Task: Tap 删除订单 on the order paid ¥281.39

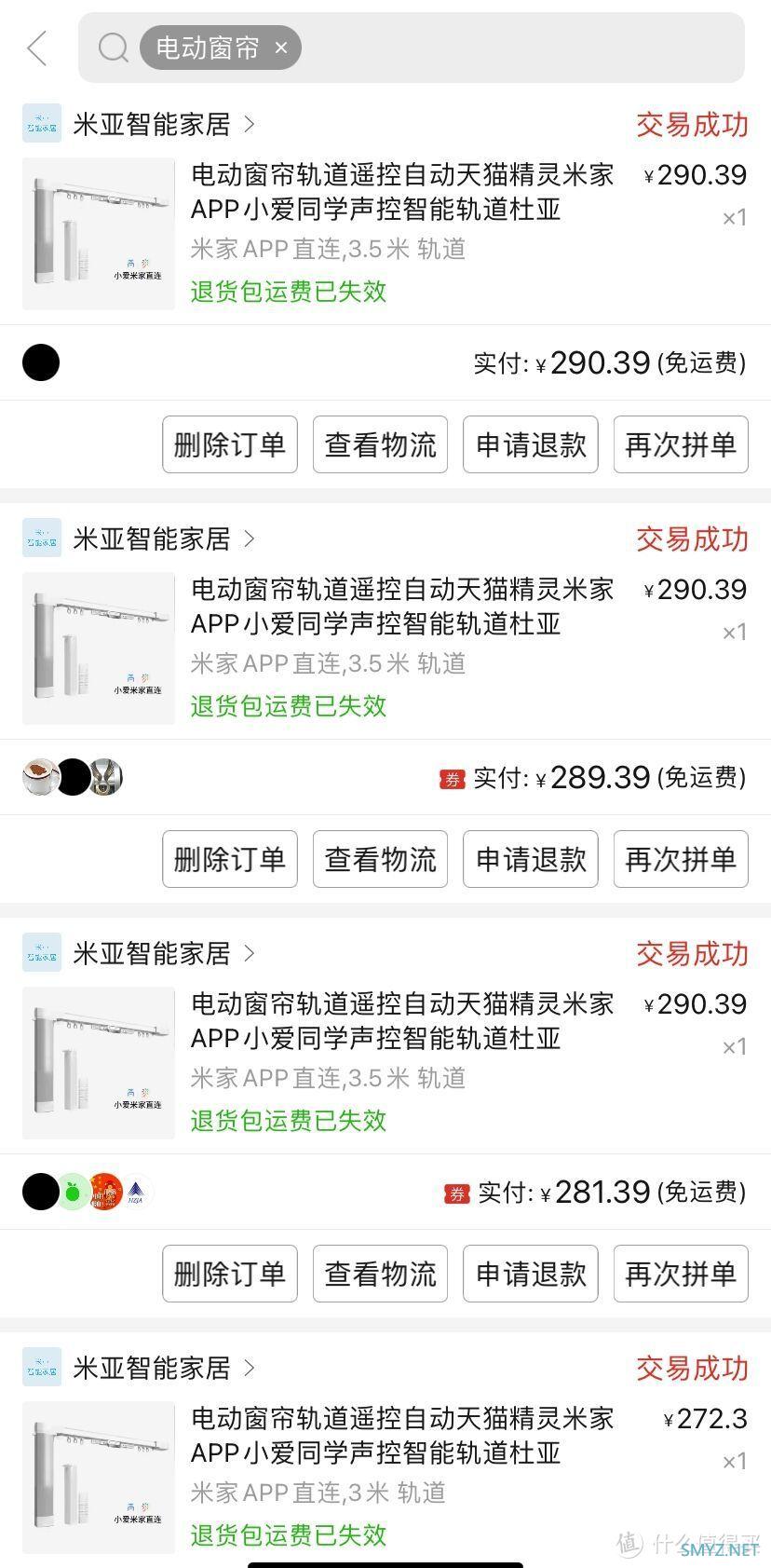Action: pos(230,1274)
